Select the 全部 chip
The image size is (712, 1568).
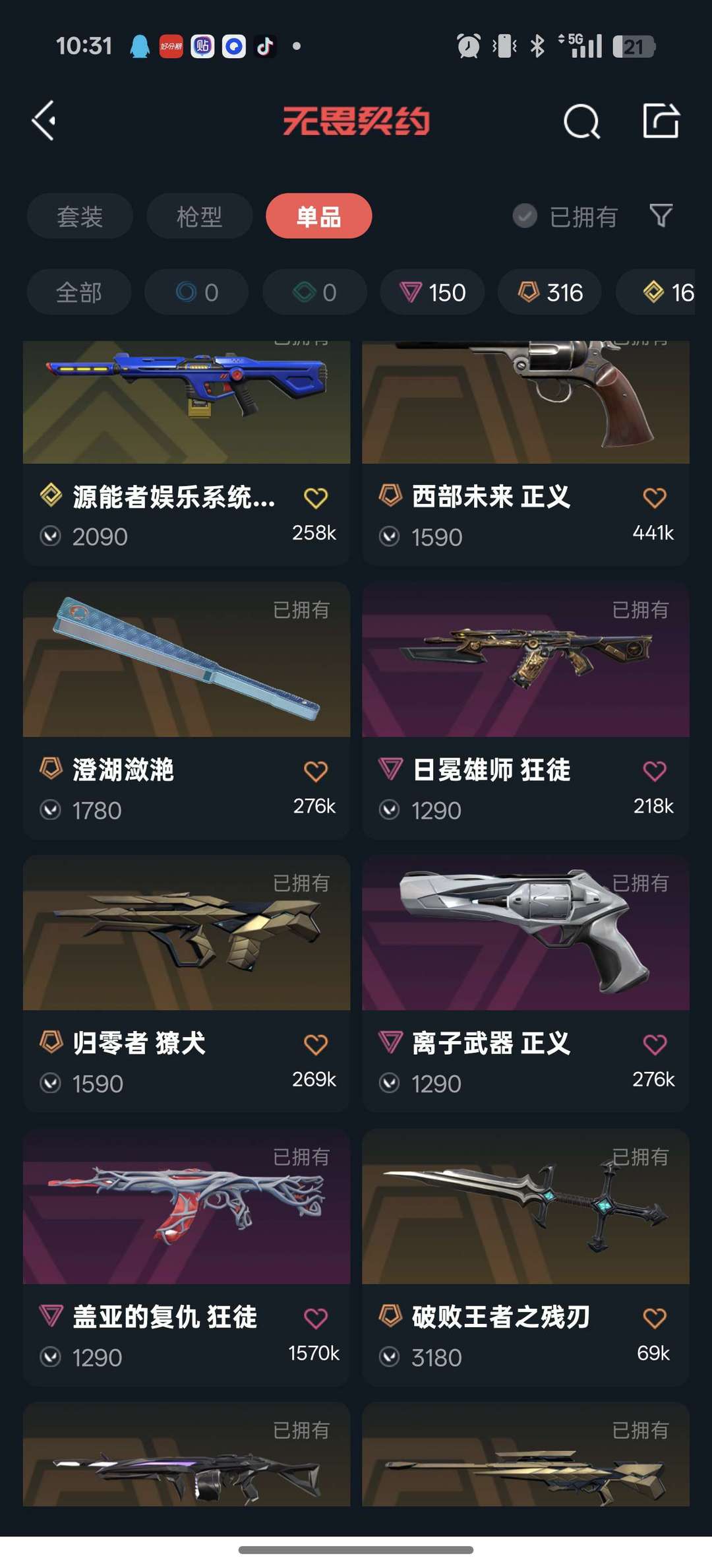point(79,292)
